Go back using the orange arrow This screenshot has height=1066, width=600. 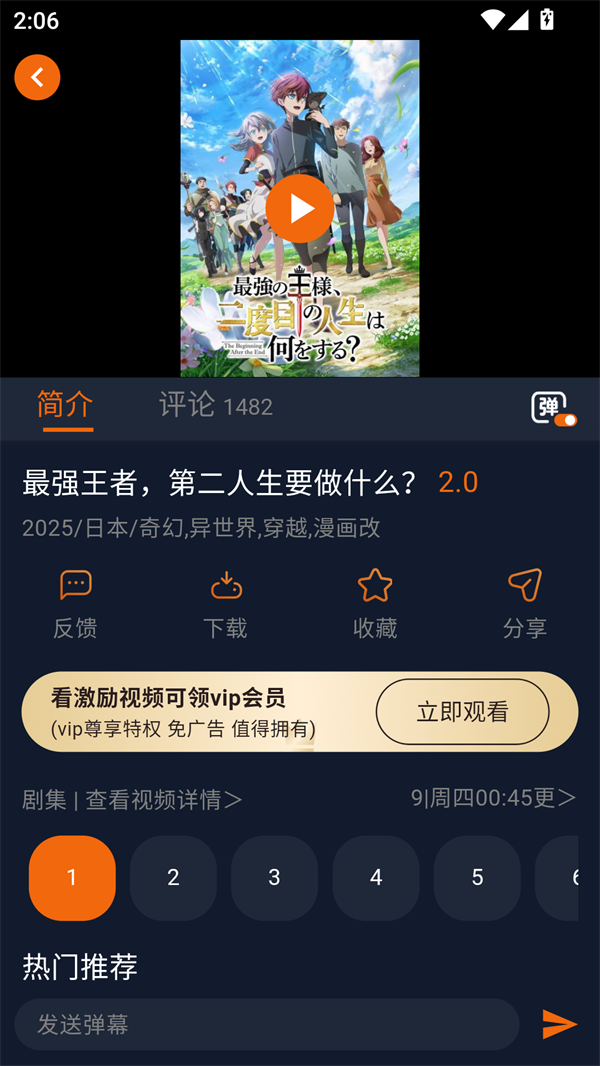pos(37,77)
